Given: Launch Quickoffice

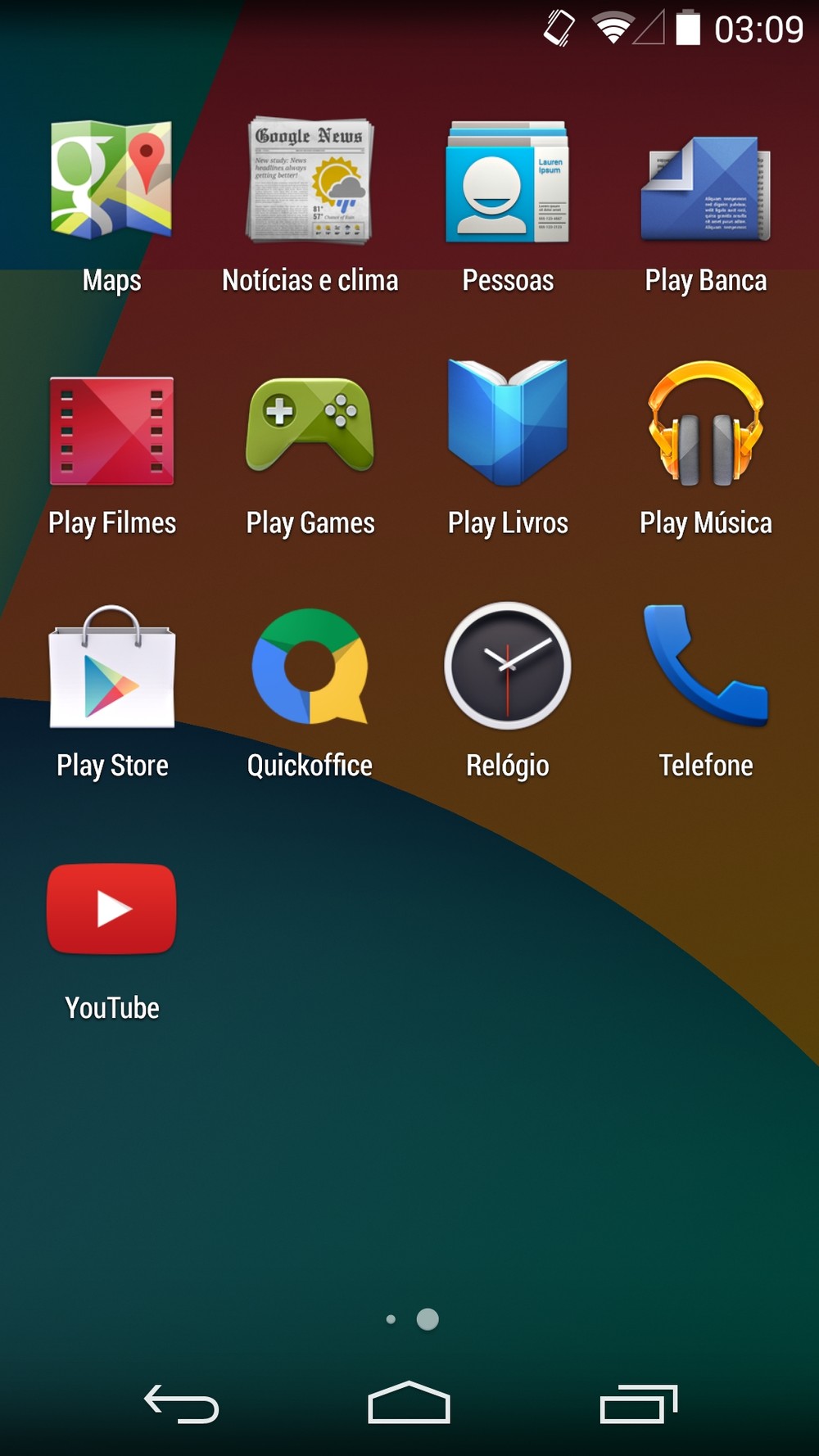Looking at the screenshot, I should tap(310, 666).
